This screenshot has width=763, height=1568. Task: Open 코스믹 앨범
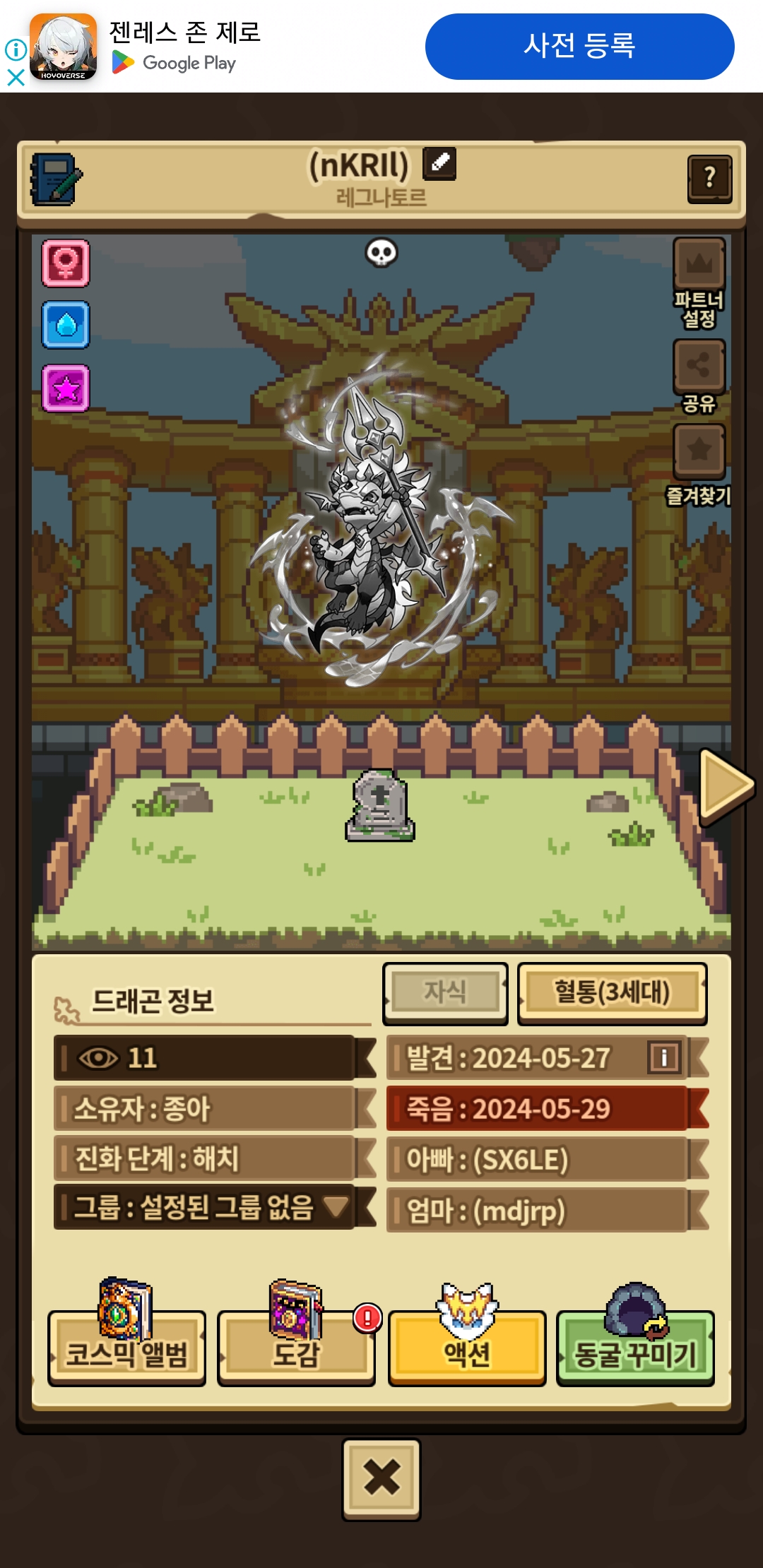(127, 1347)
